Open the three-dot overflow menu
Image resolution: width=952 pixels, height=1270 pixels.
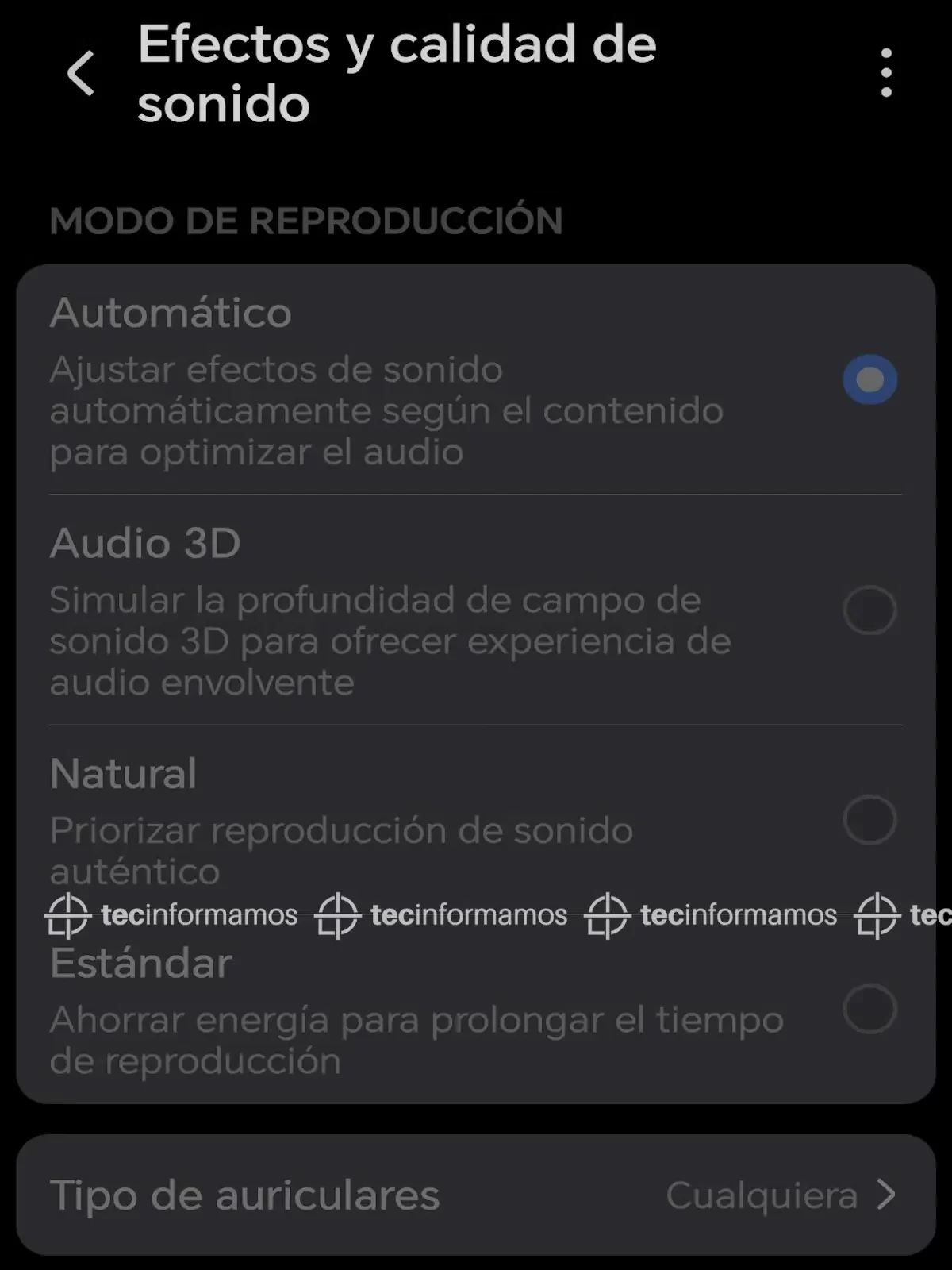pyautogui.click(x=885, y=73)
